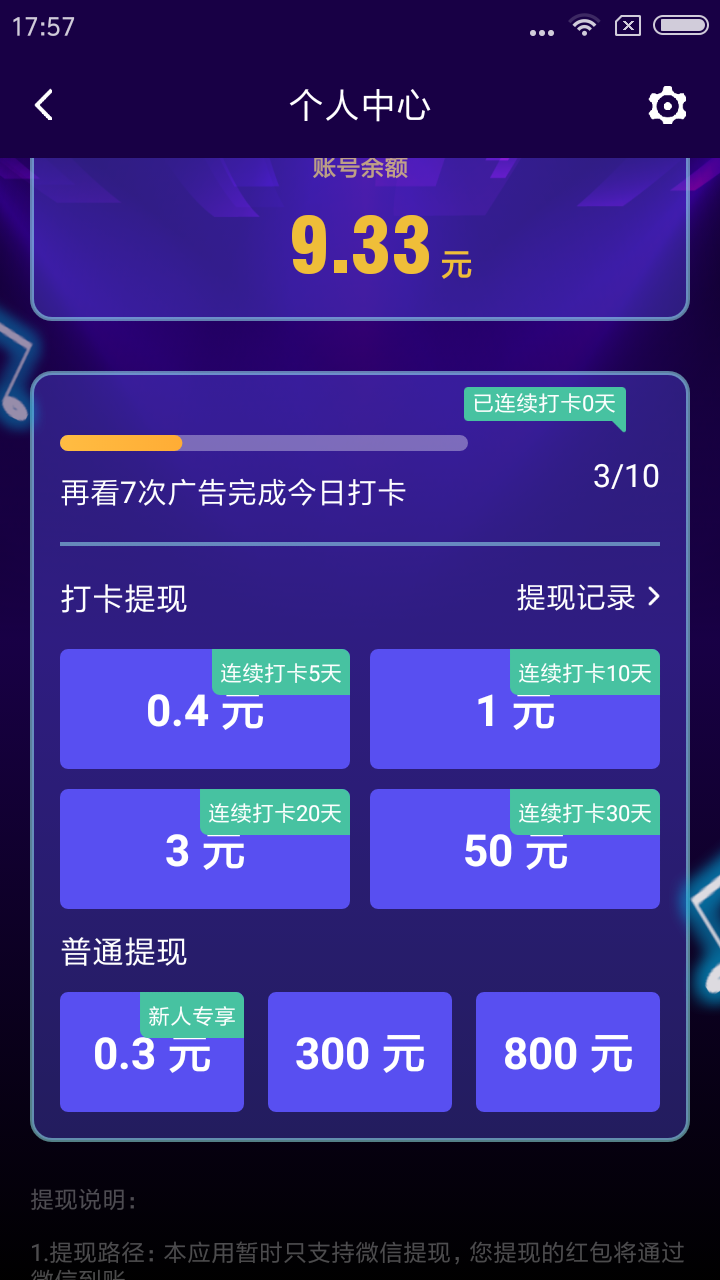Choose the 3 元 20-day withdrawal
The width and height of the screenshot is (720, 1280).
(x=205, y=849)
